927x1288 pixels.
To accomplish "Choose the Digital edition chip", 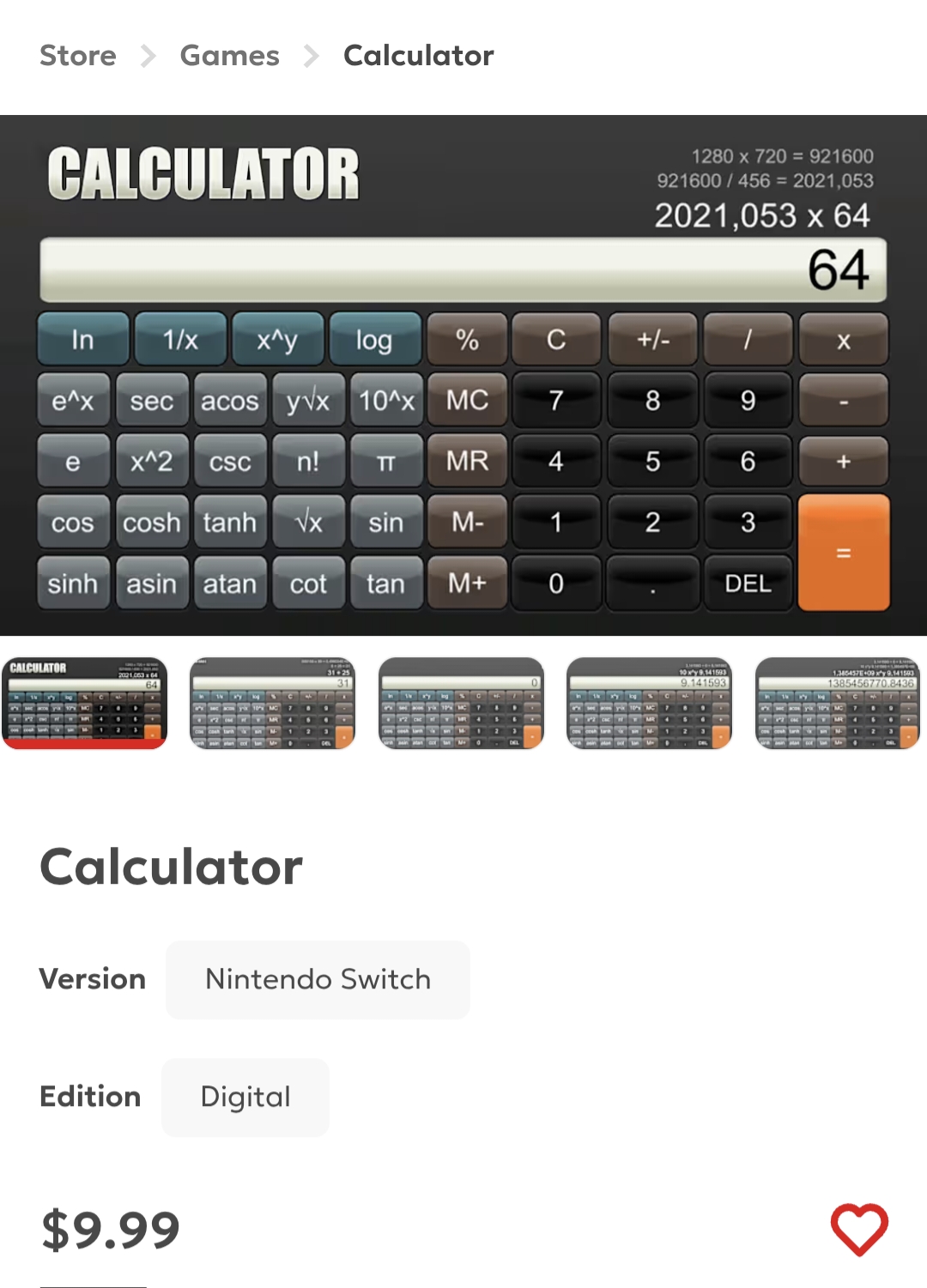I will pos(245,1098).
